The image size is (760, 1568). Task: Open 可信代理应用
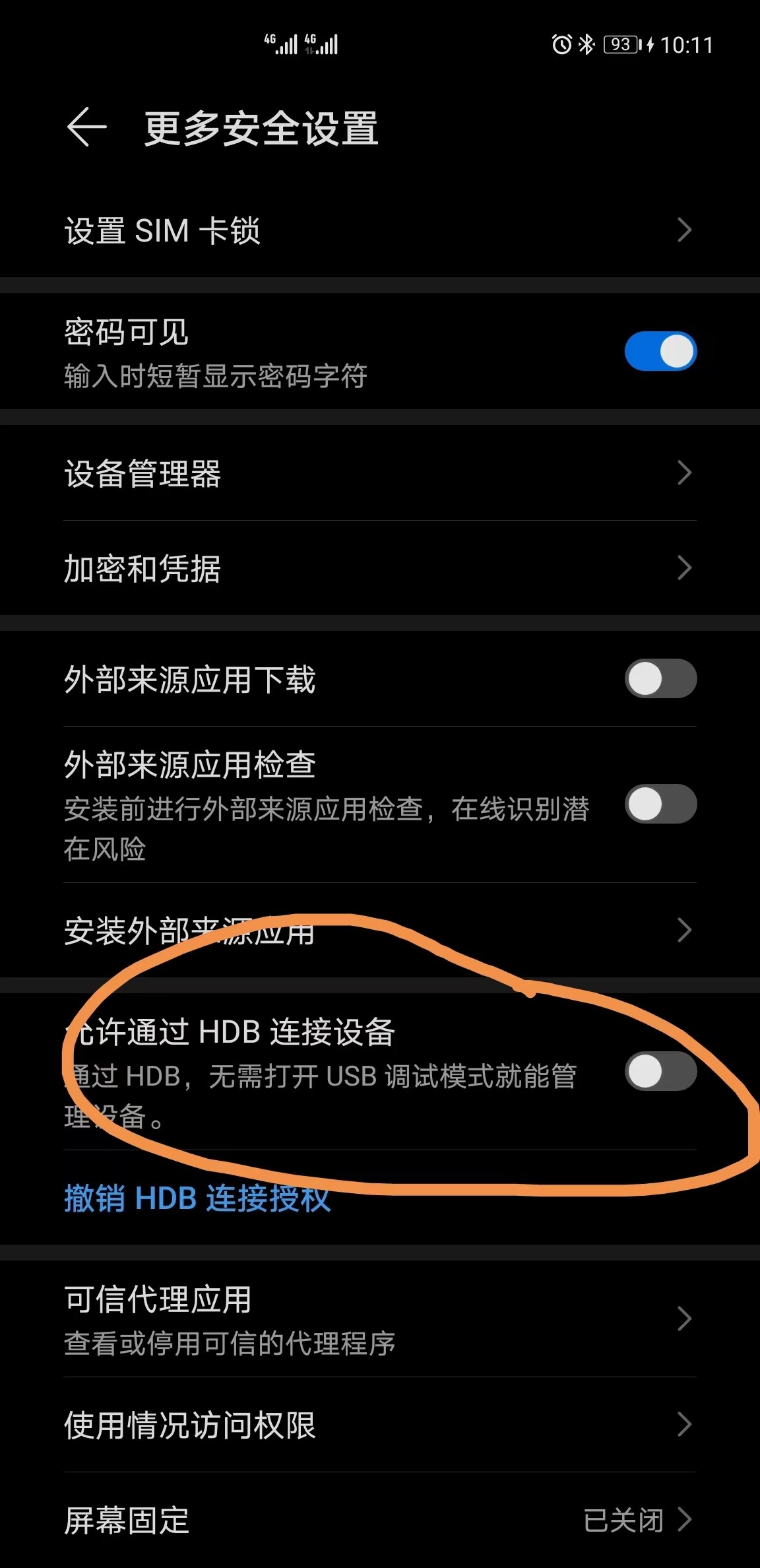pyautogui.click(x=379, y=1319)
